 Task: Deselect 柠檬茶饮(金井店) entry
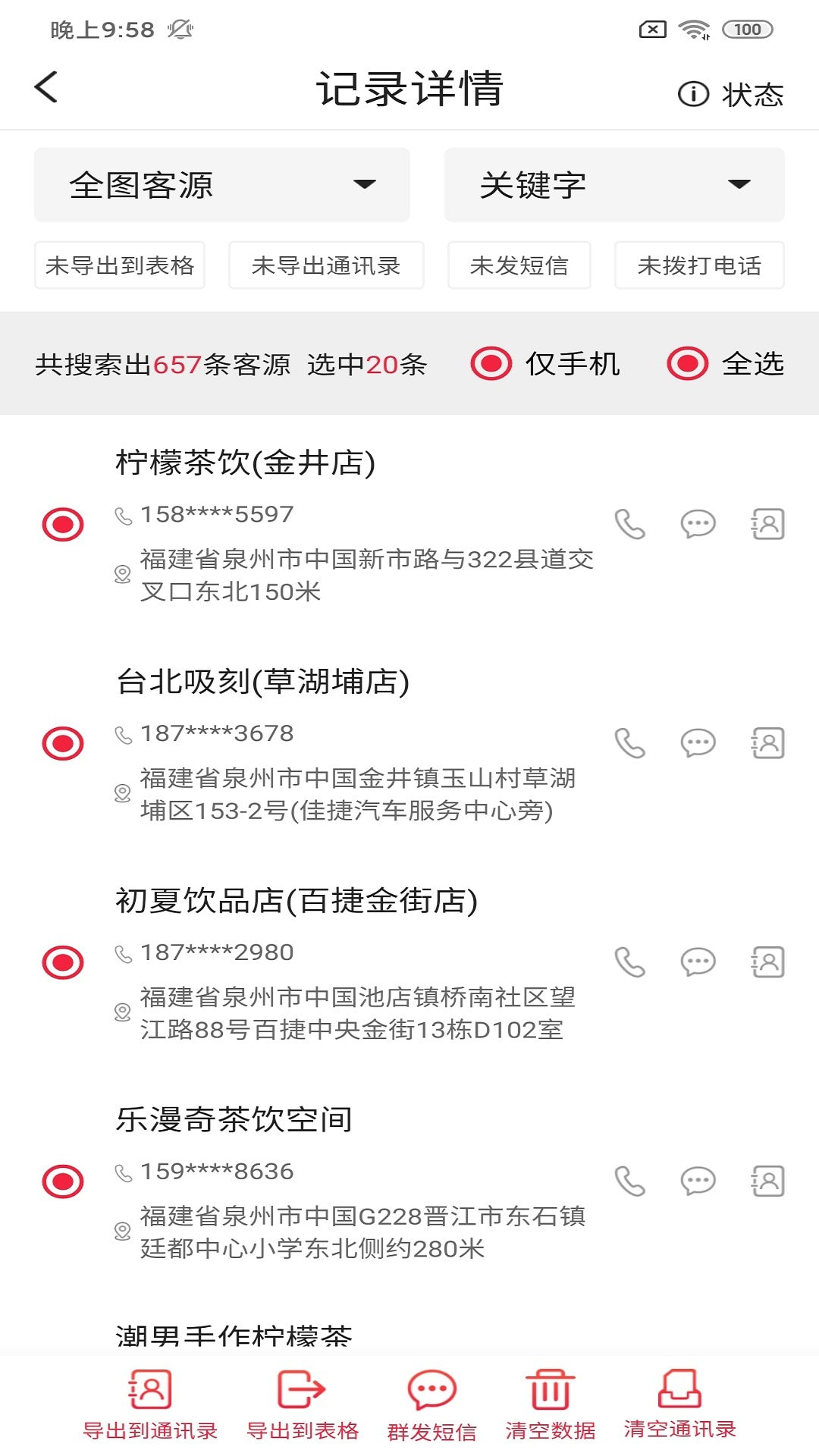click(63, 524)
